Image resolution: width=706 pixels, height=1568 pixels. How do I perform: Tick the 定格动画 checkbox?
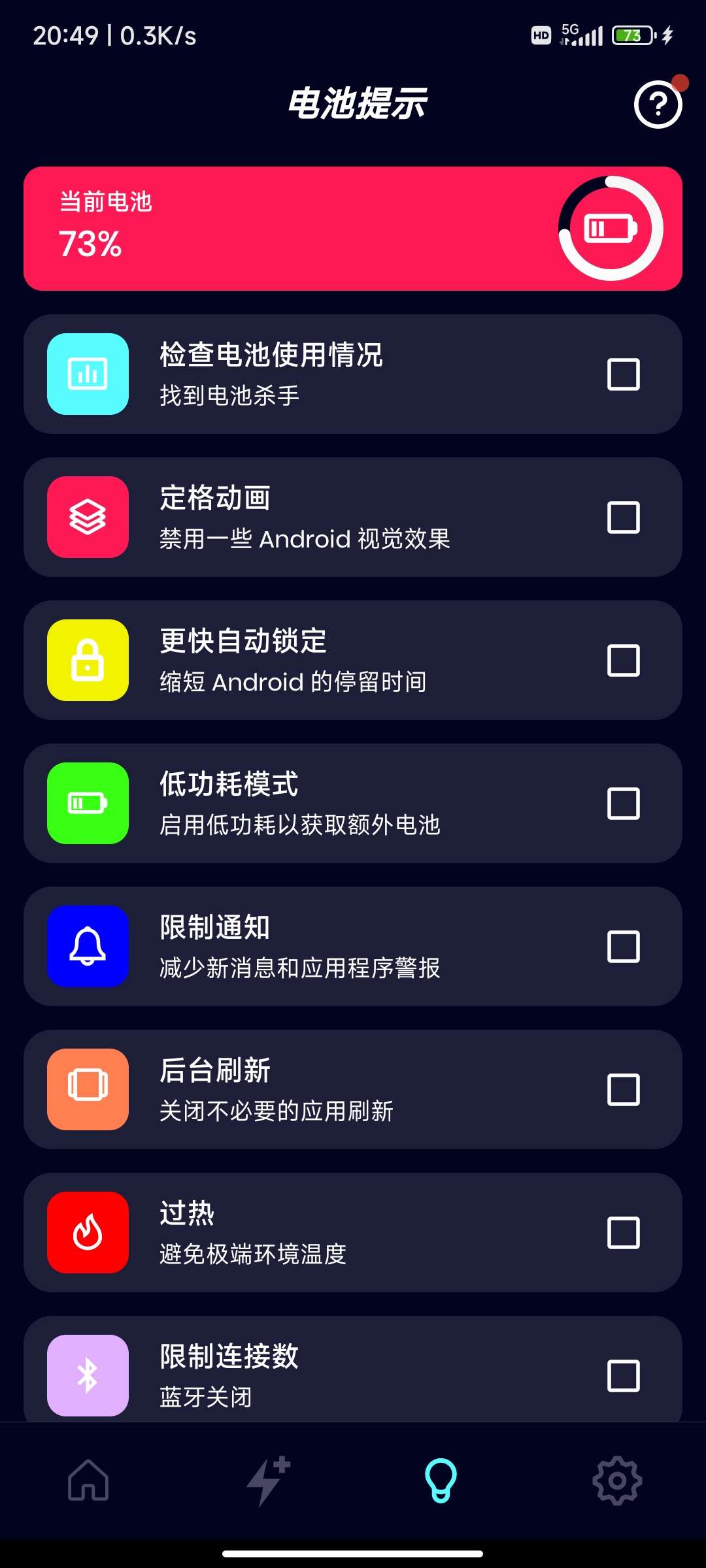point(623,517)
